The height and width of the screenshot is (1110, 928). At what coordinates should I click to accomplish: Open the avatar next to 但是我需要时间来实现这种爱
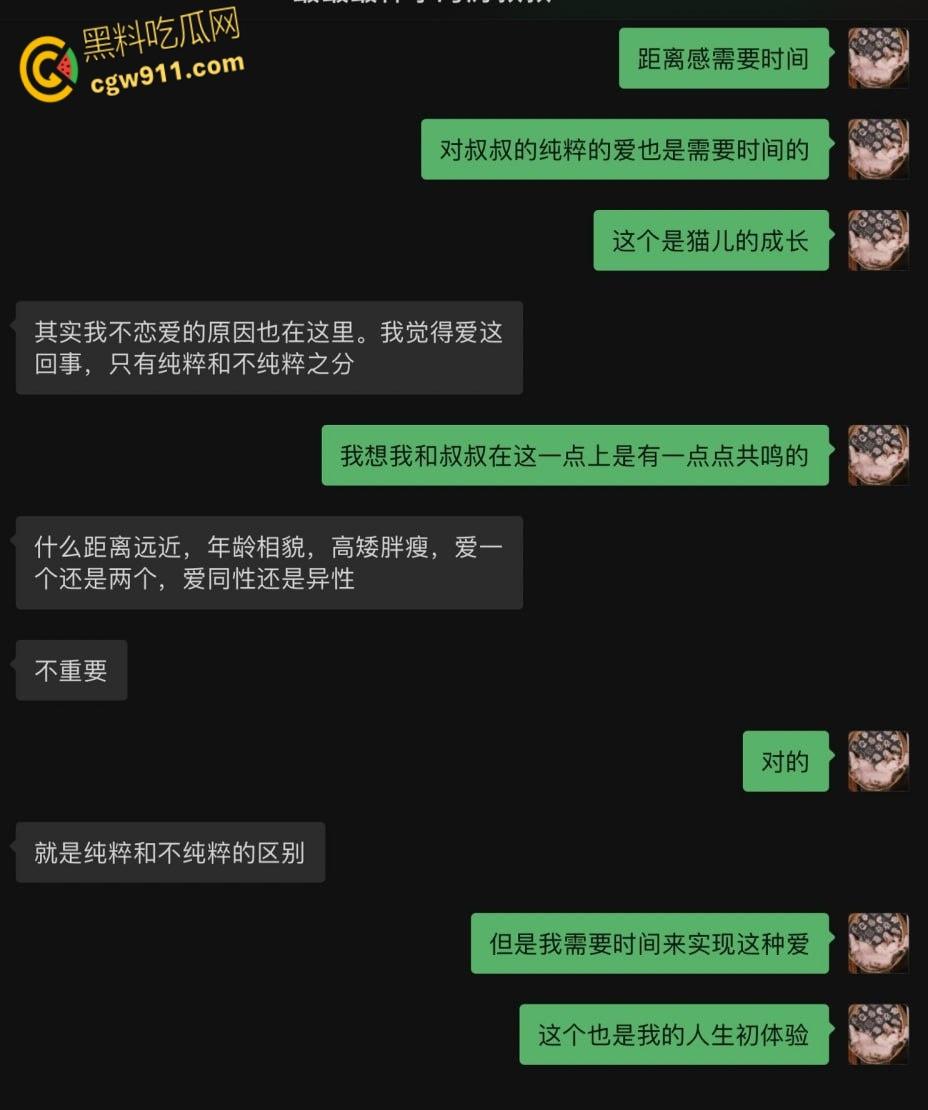pyautogui.click(x=878, y=943)
